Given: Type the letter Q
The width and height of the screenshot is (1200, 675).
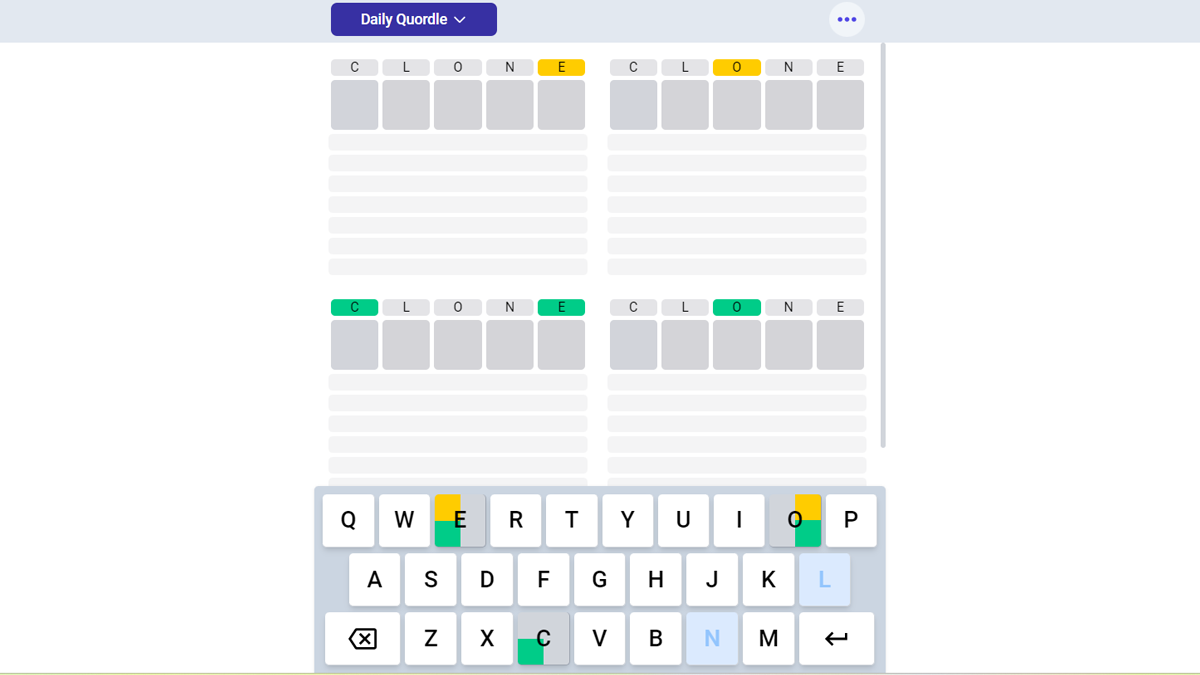Looking at the screenshot, I should (348, 520).
